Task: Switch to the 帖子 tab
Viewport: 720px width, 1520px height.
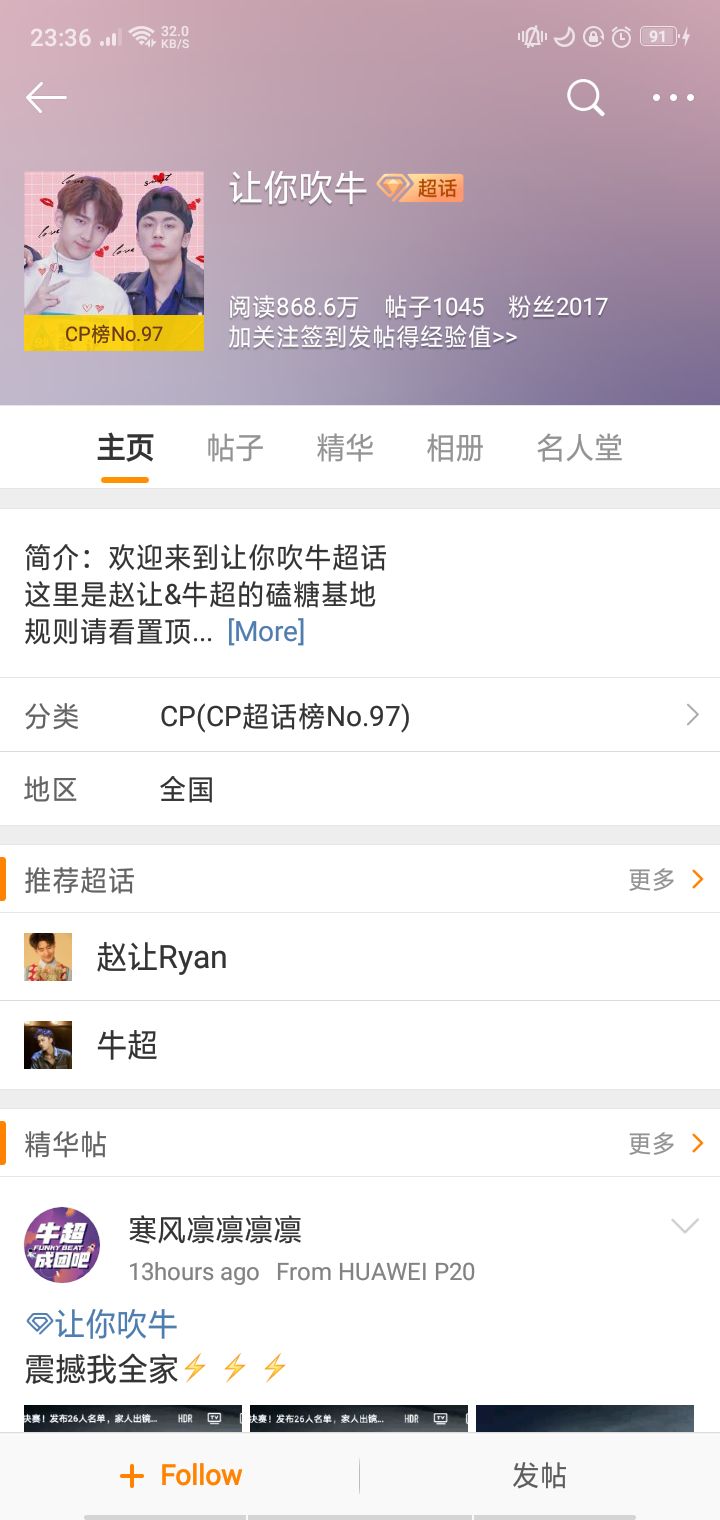Action: (235, 448)
